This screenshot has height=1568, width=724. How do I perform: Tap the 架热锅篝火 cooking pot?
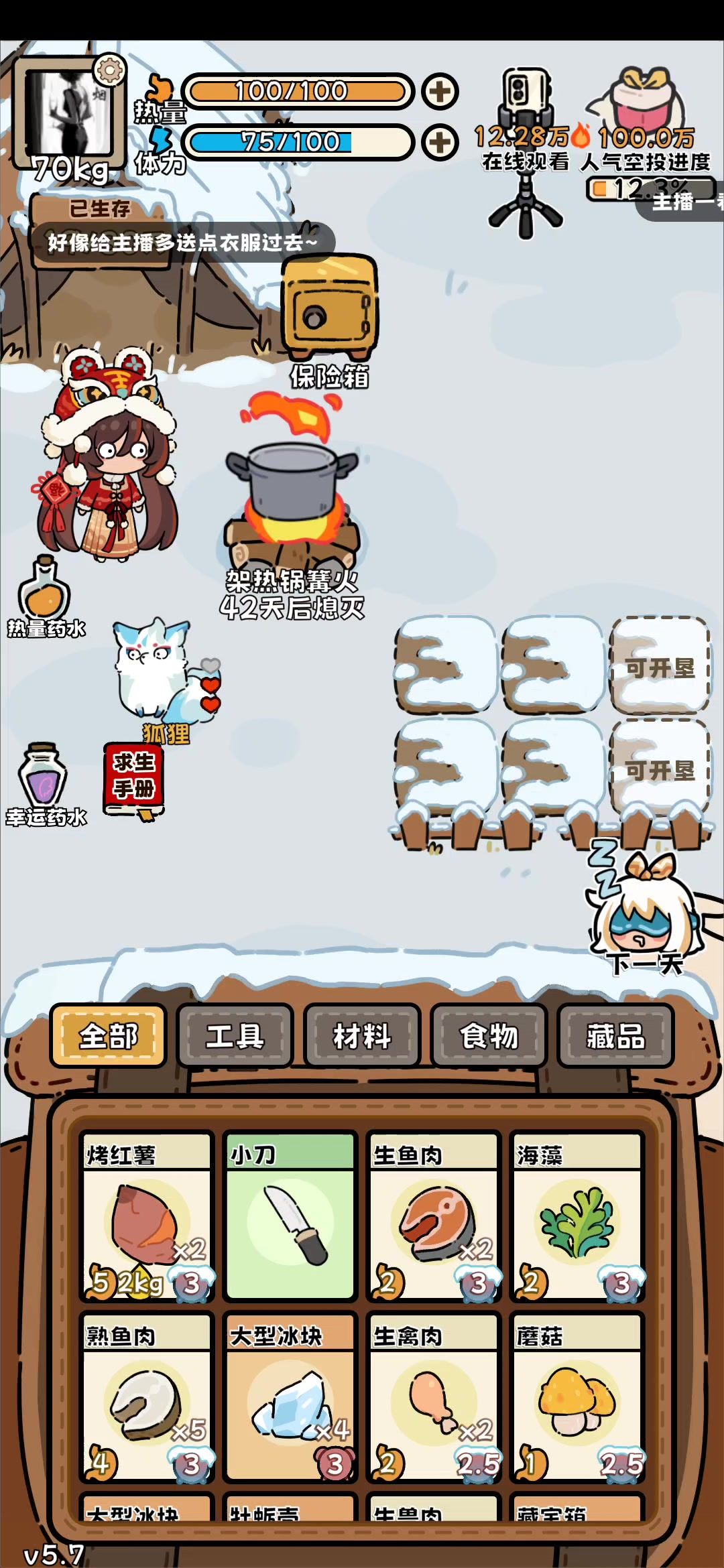point(292,496)
